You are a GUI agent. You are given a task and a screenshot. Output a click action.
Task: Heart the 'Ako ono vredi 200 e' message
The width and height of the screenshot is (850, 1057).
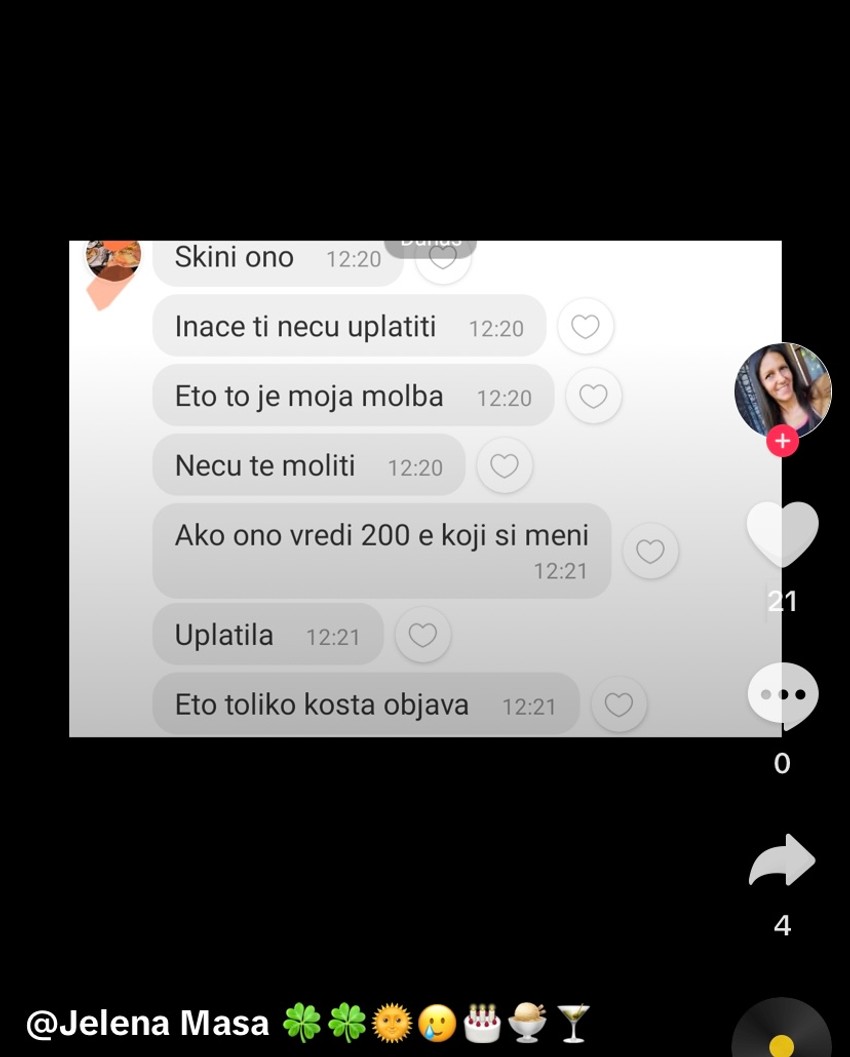(651, 551)
